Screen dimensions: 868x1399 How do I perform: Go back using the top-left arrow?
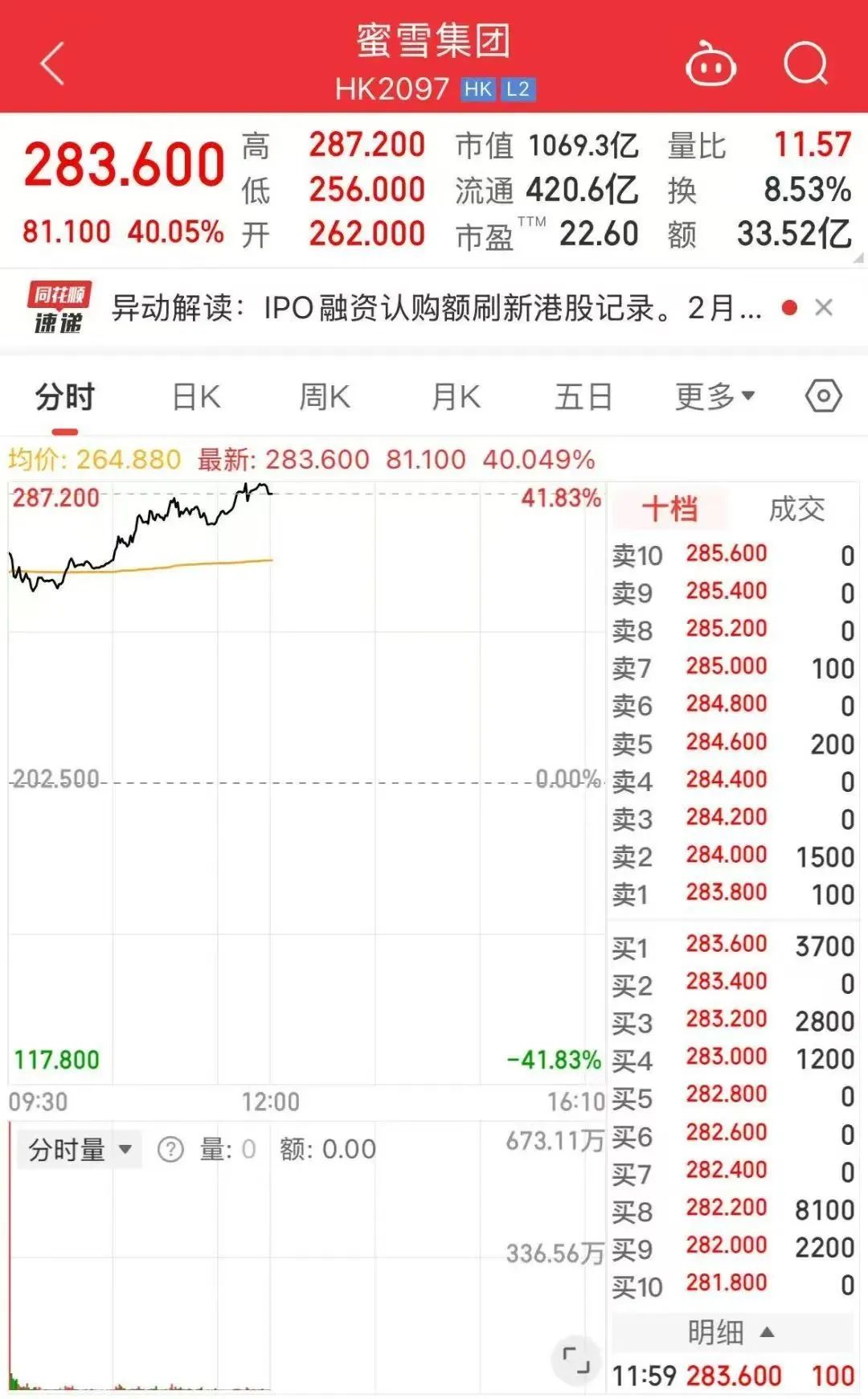52,64
